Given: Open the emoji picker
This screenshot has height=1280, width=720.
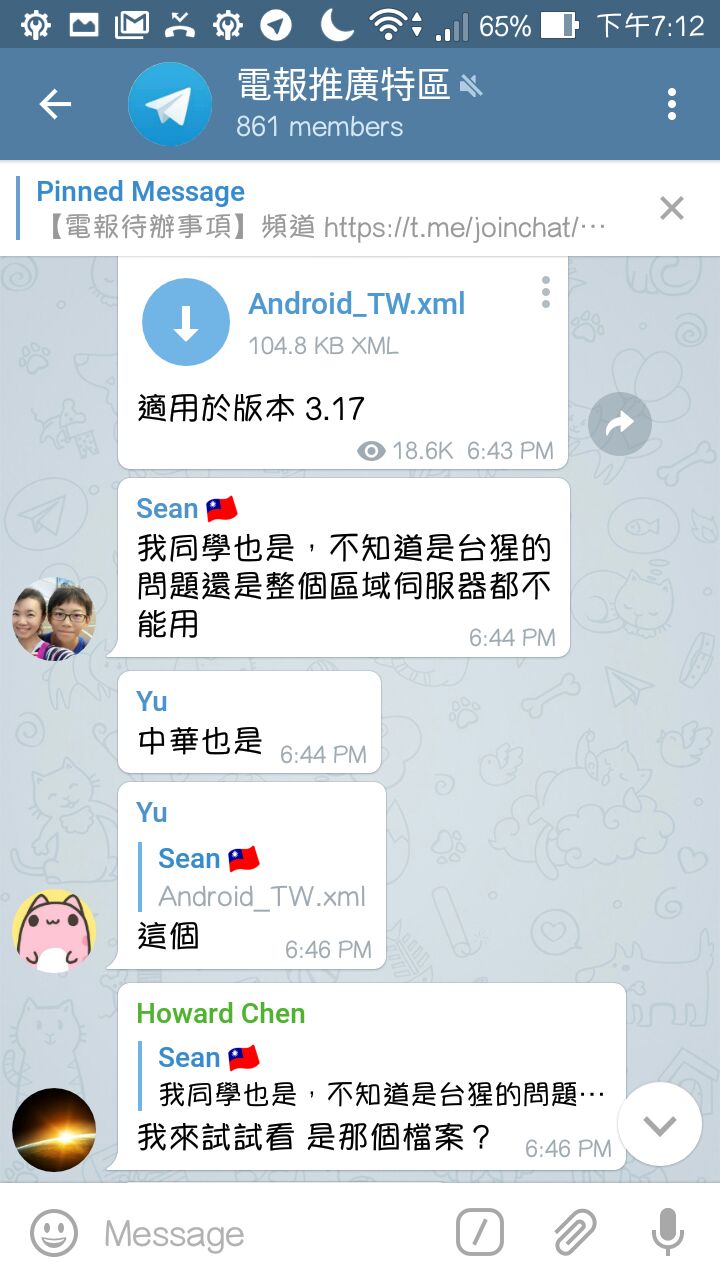Looking at the screenshot, I should click(x=54, y=1233).
